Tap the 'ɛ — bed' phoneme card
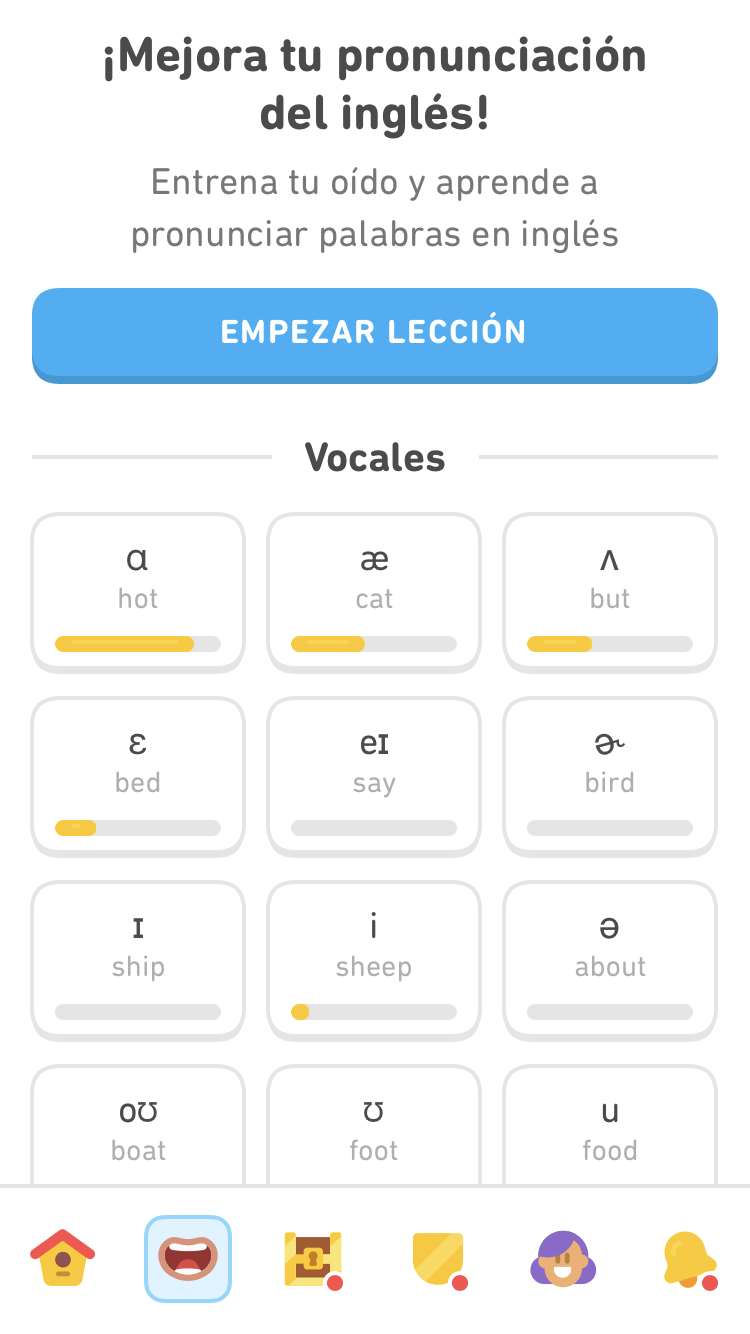The width and height of the screenshot is (750, 1334). [x=137, y=774]
